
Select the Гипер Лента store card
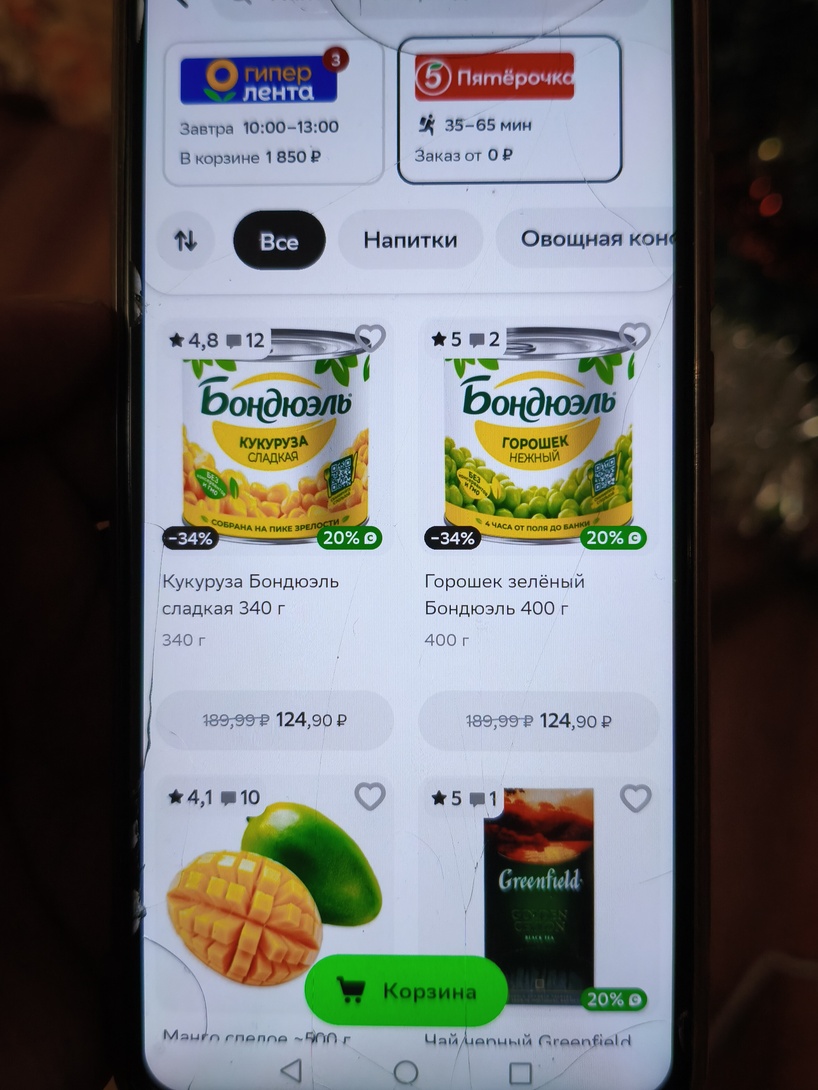click(x=273, y=112)
